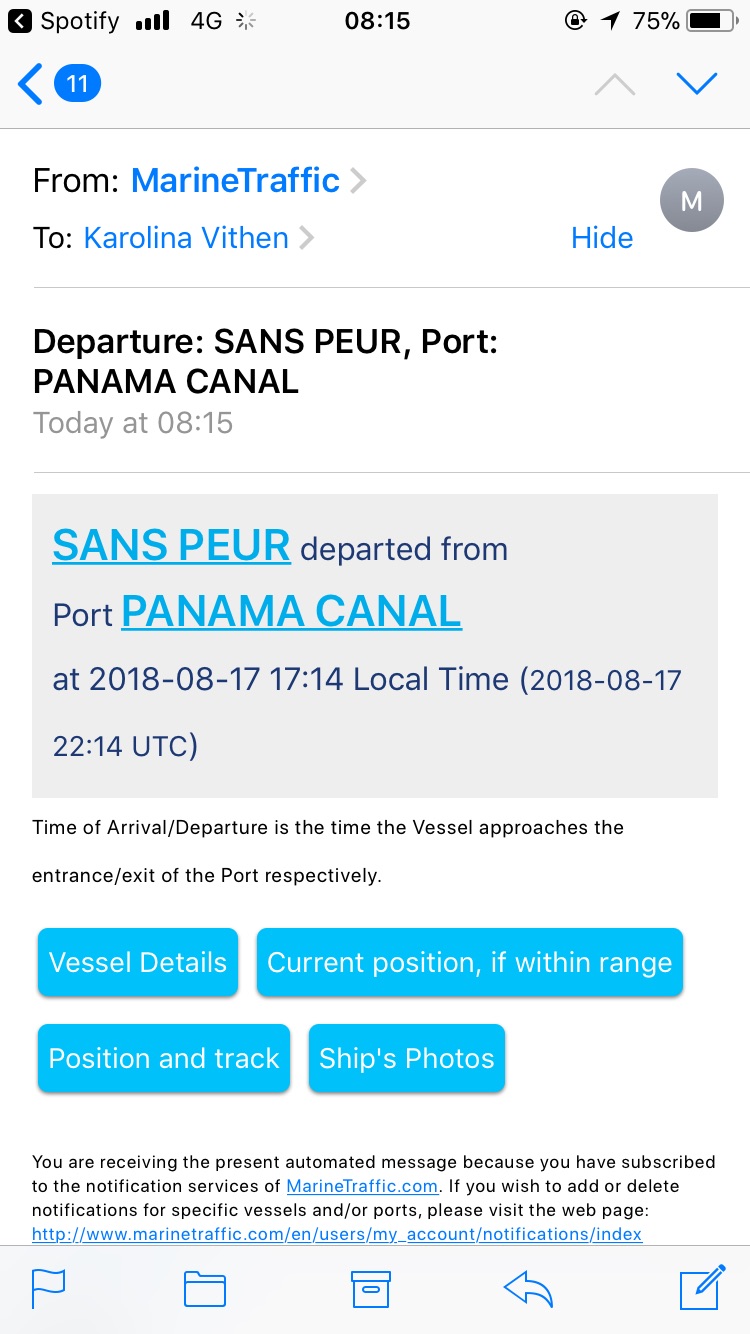
Task: View Ship's Photos
Action: (x=407, y=1058)
